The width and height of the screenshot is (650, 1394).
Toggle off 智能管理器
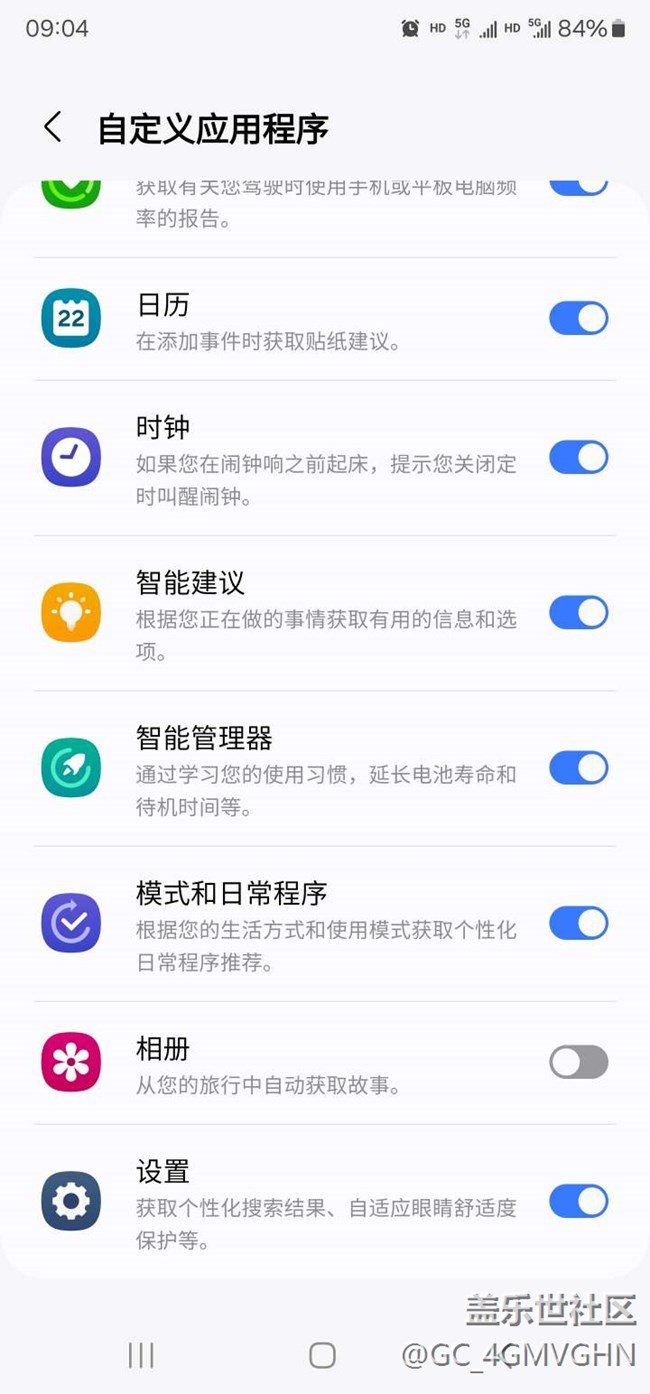tap(578, 768)
